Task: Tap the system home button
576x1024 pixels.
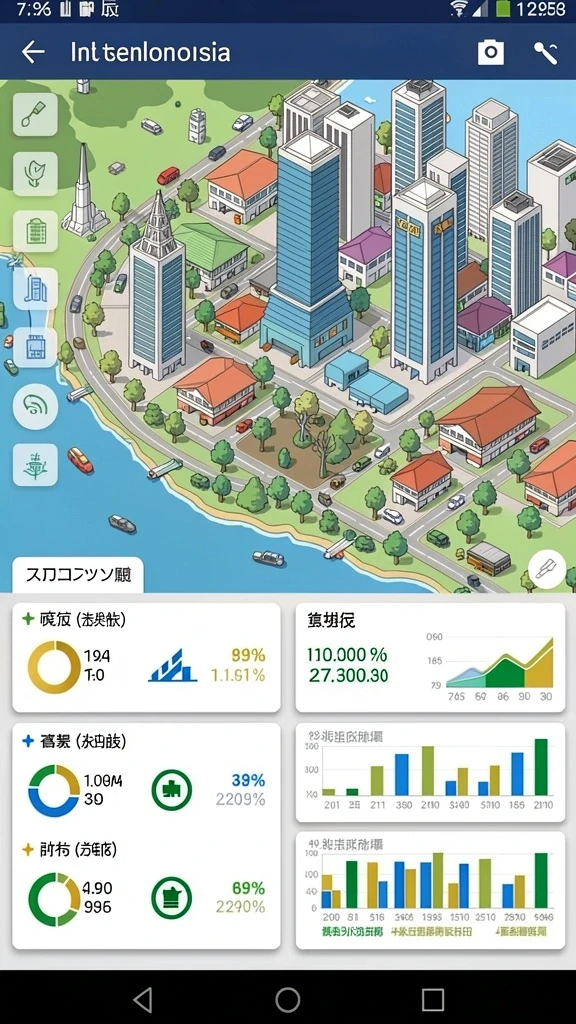Action: pyautogui.click(x=287, y=999)
